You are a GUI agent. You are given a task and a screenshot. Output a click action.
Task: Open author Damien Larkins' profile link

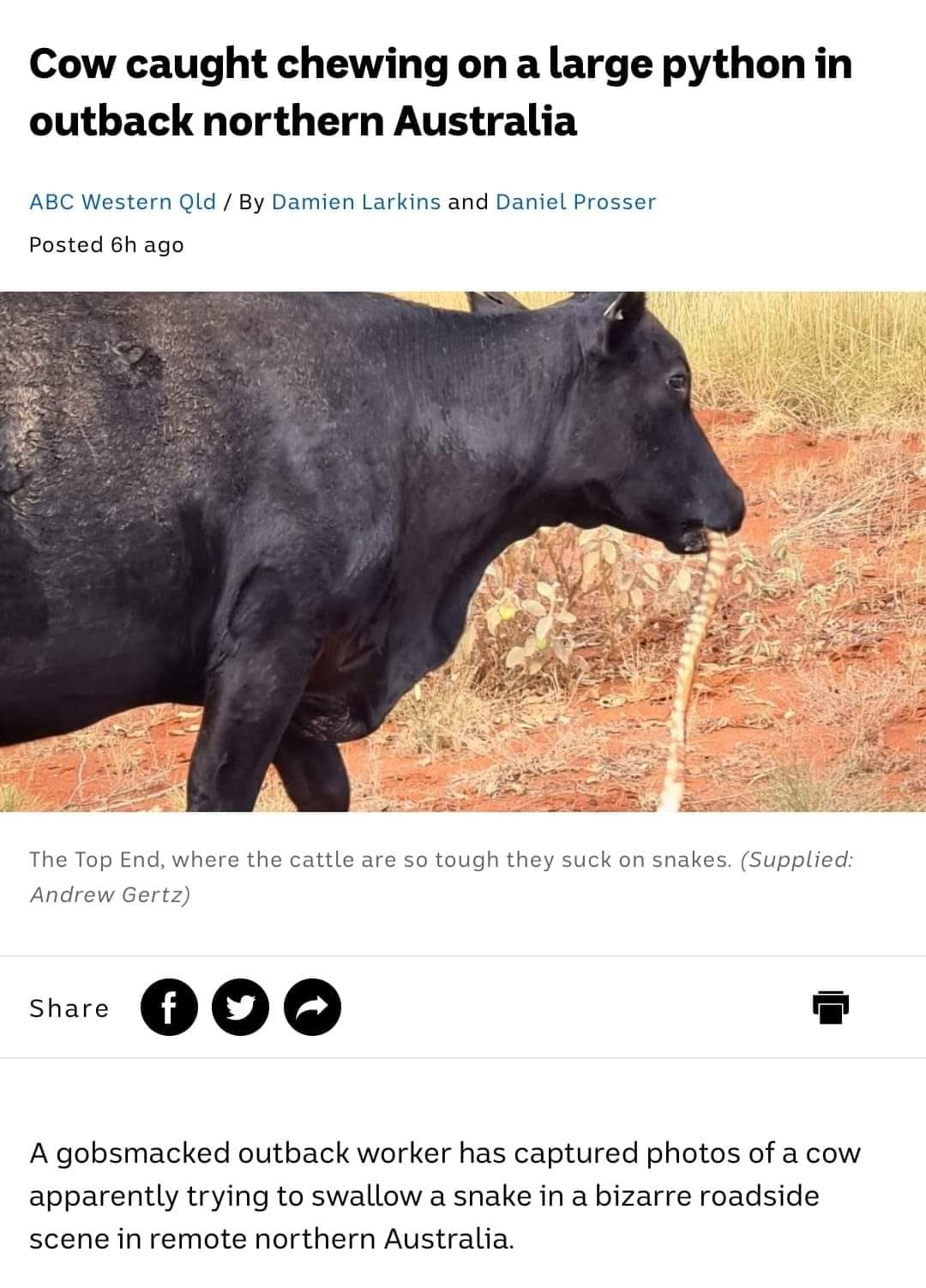[356, 202]
